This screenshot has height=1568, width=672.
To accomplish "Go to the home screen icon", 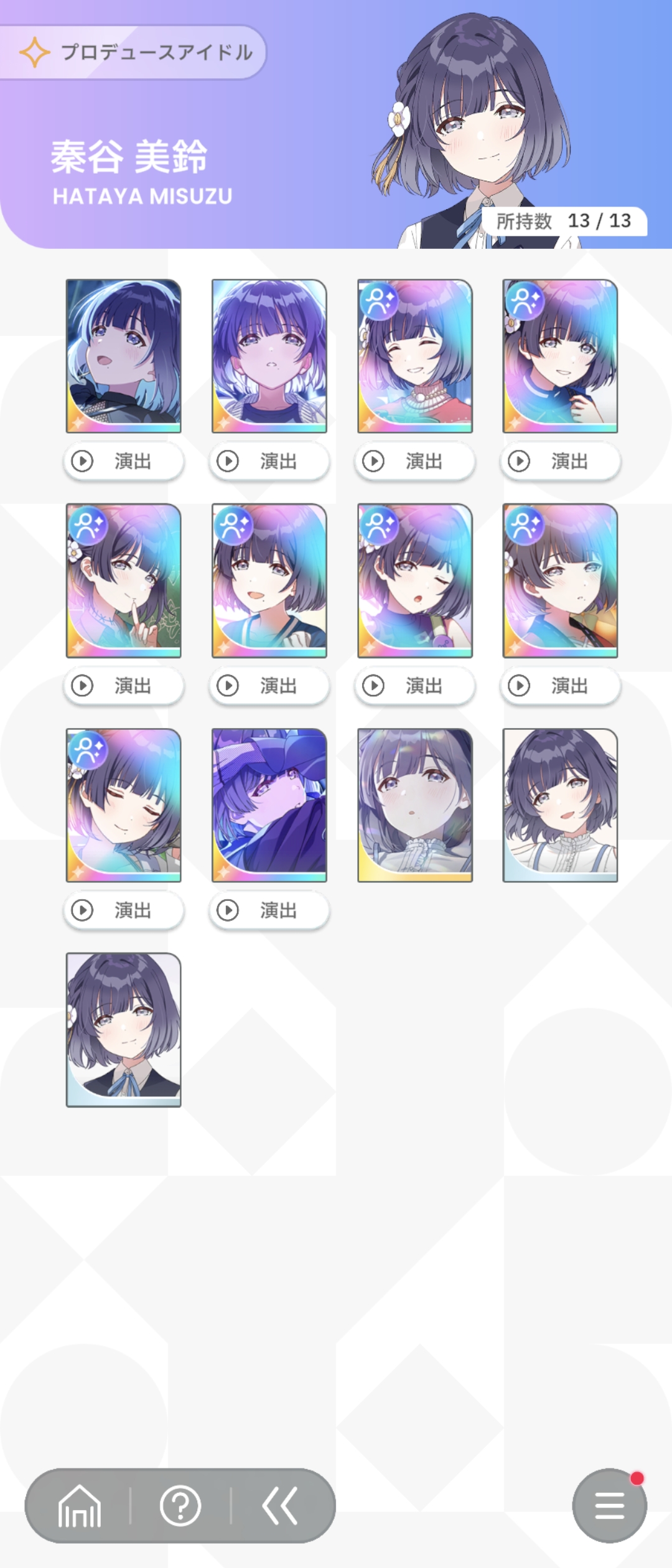I will tap(80, 1506).
